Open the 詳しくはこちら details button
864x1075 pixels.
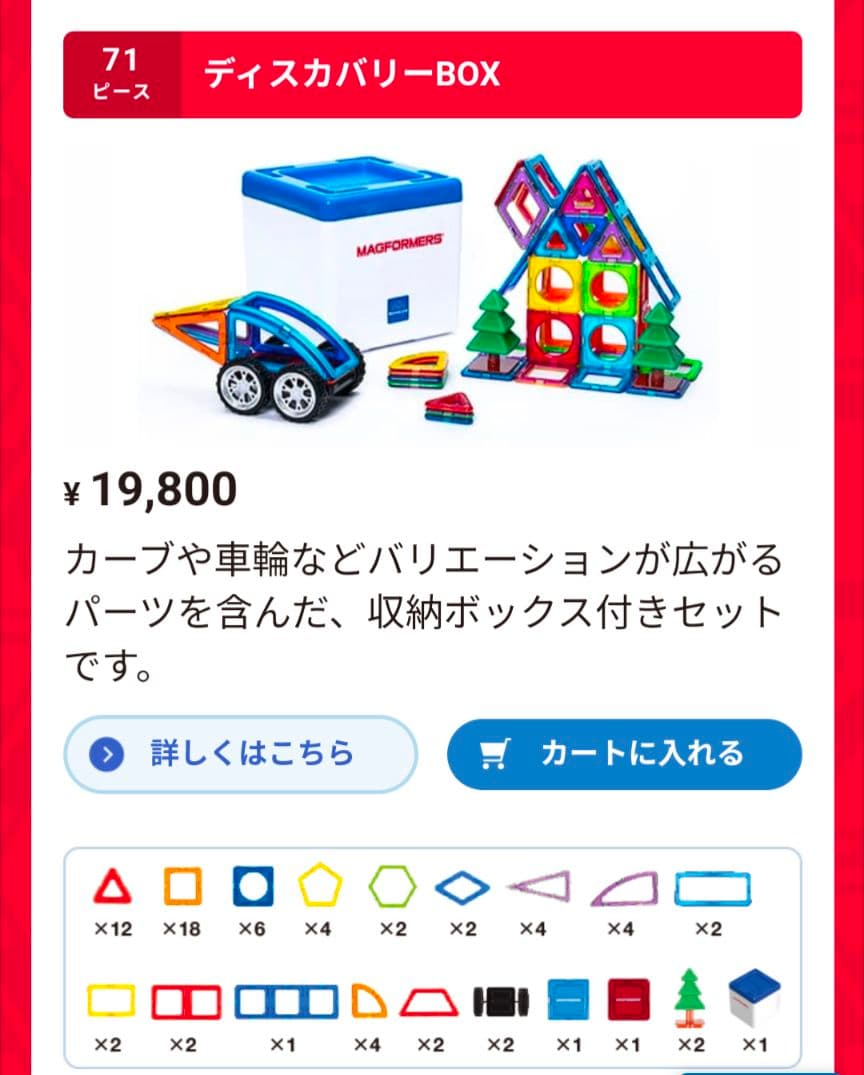[241, 753]
